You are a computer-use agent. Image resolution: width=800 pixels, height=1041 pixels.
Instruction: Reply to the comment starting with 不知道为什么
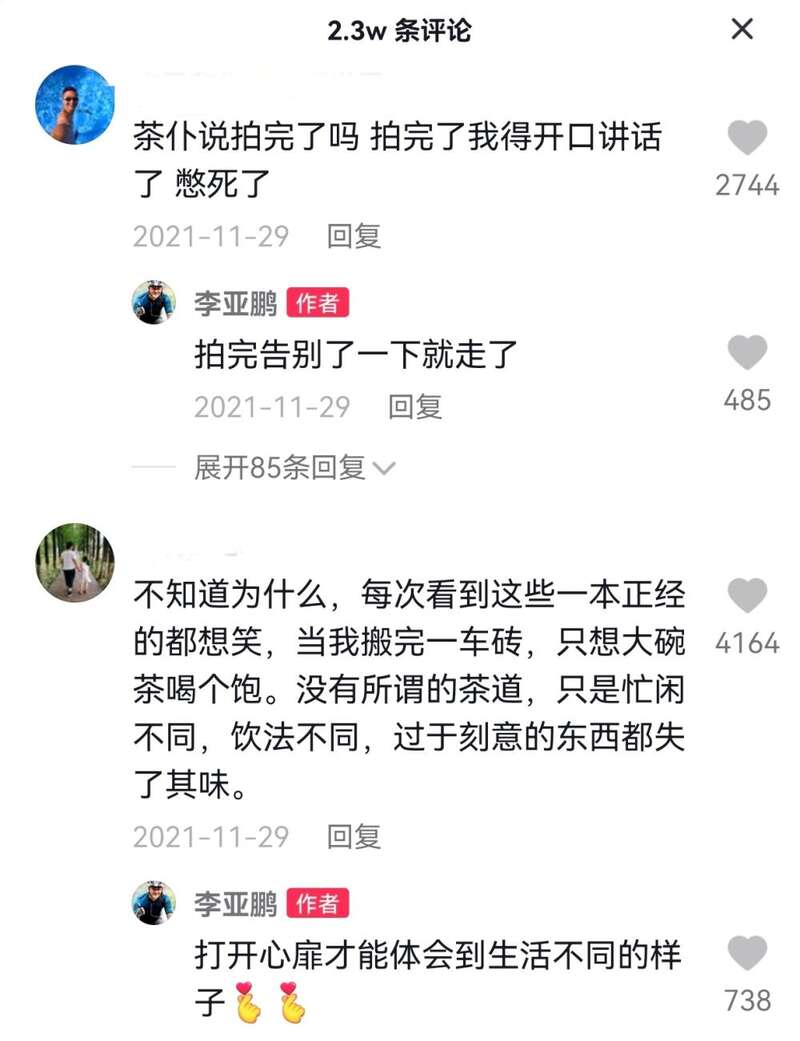tap(354, 836)
